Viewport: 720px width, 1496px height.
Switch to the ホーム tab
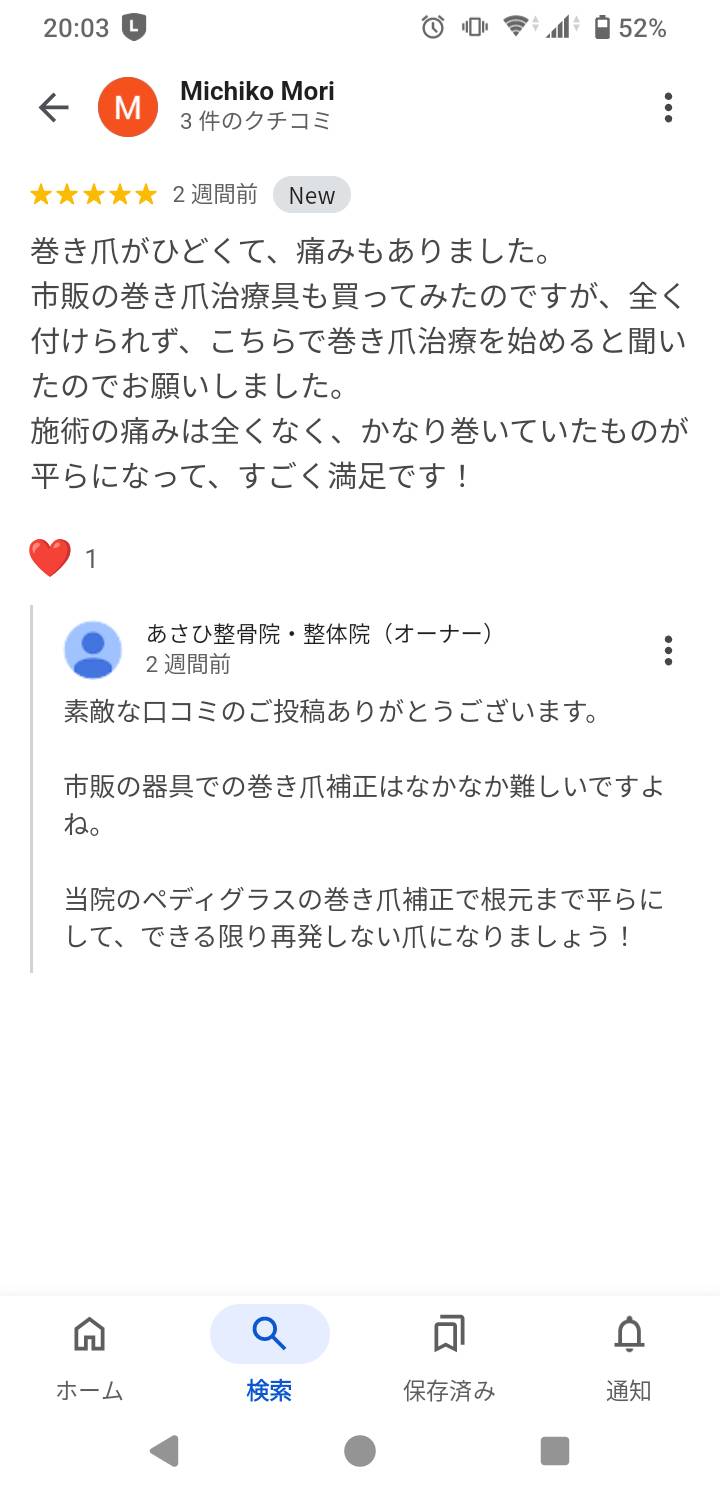(x=90, y=1357)
